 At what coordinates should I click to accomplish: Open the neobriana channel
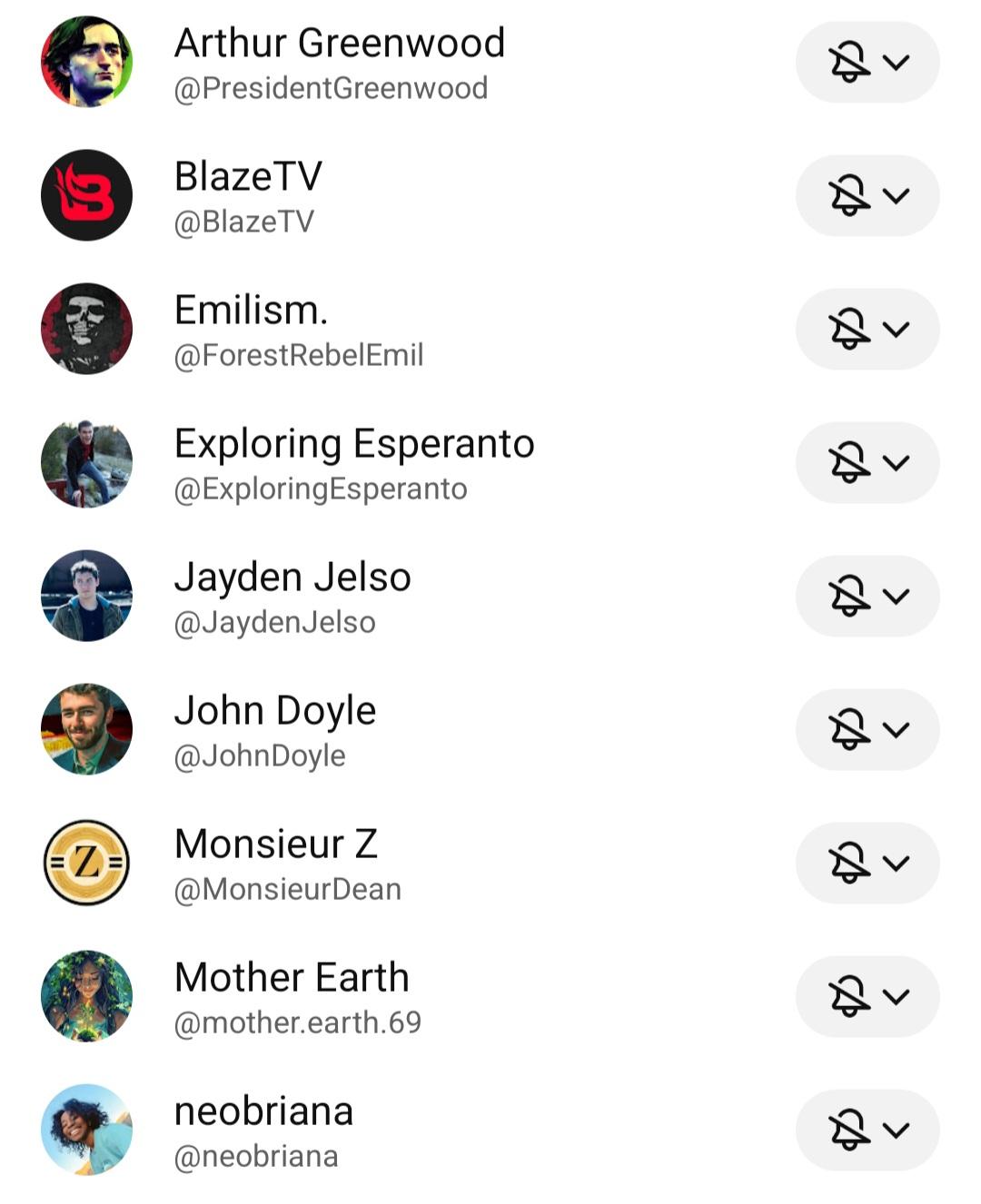coord(263,1130)
